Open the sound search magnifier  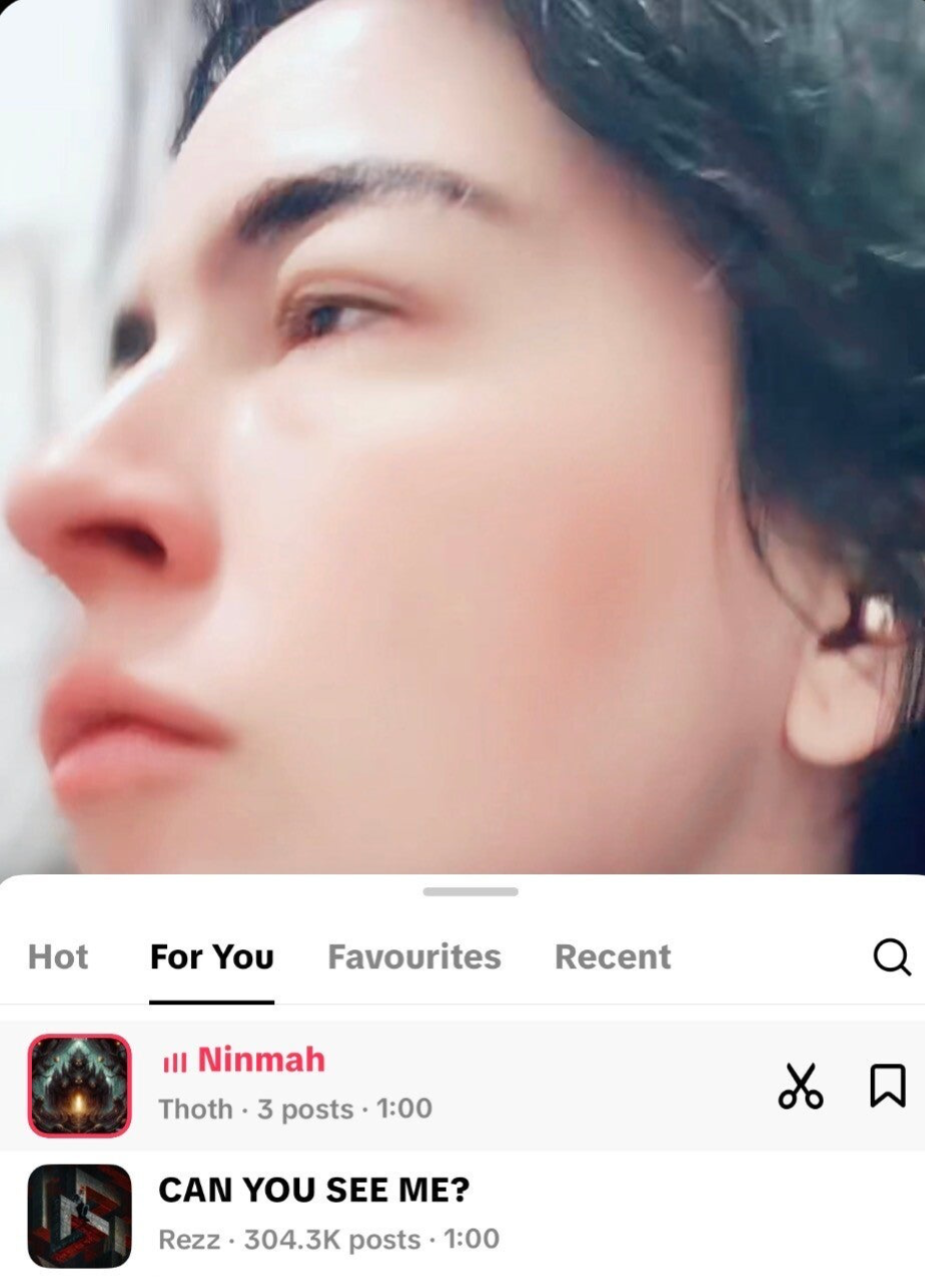(891, 958)
